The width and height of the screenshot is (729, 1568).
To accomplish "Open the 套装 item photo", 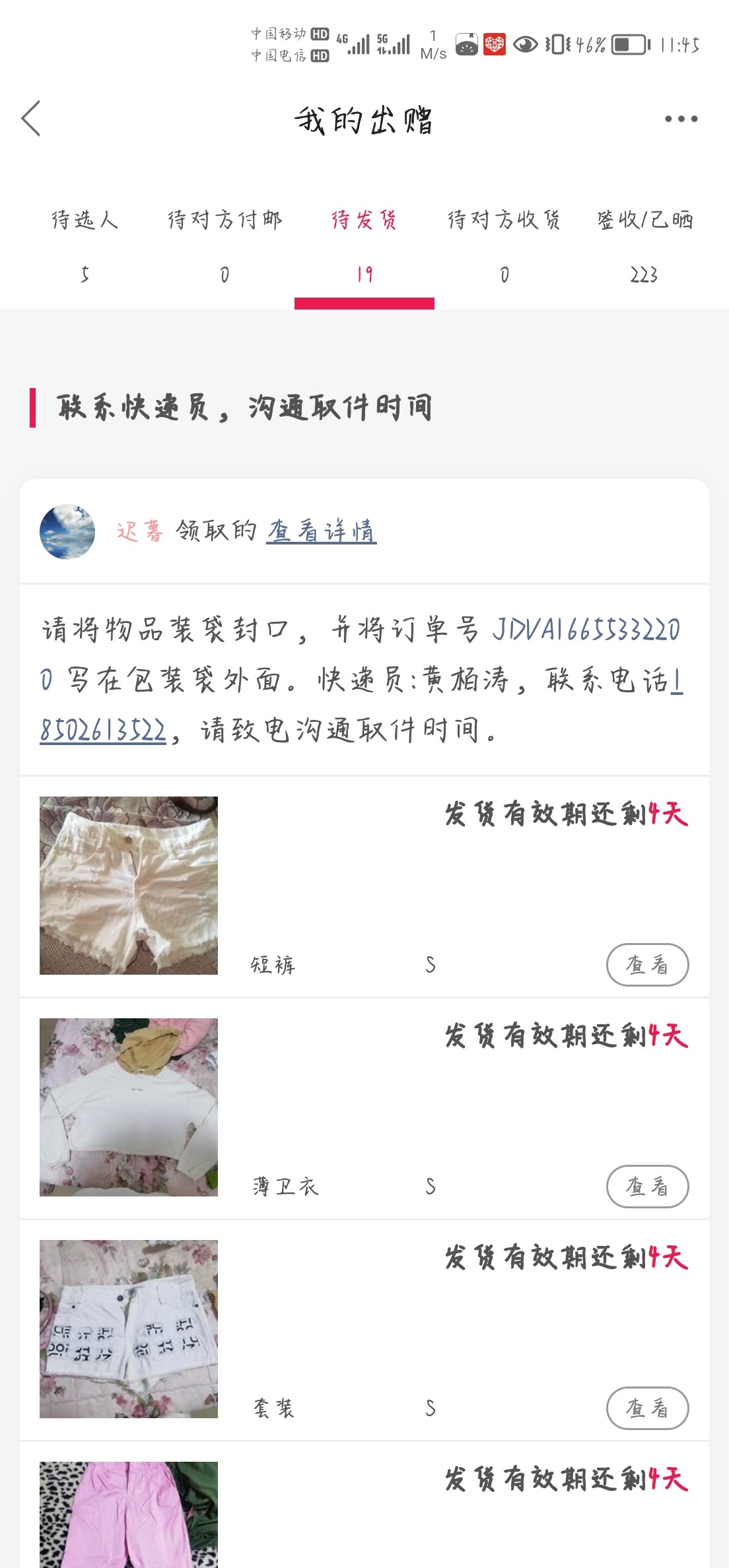I will pyautogui.click(x=129, y=1329).
